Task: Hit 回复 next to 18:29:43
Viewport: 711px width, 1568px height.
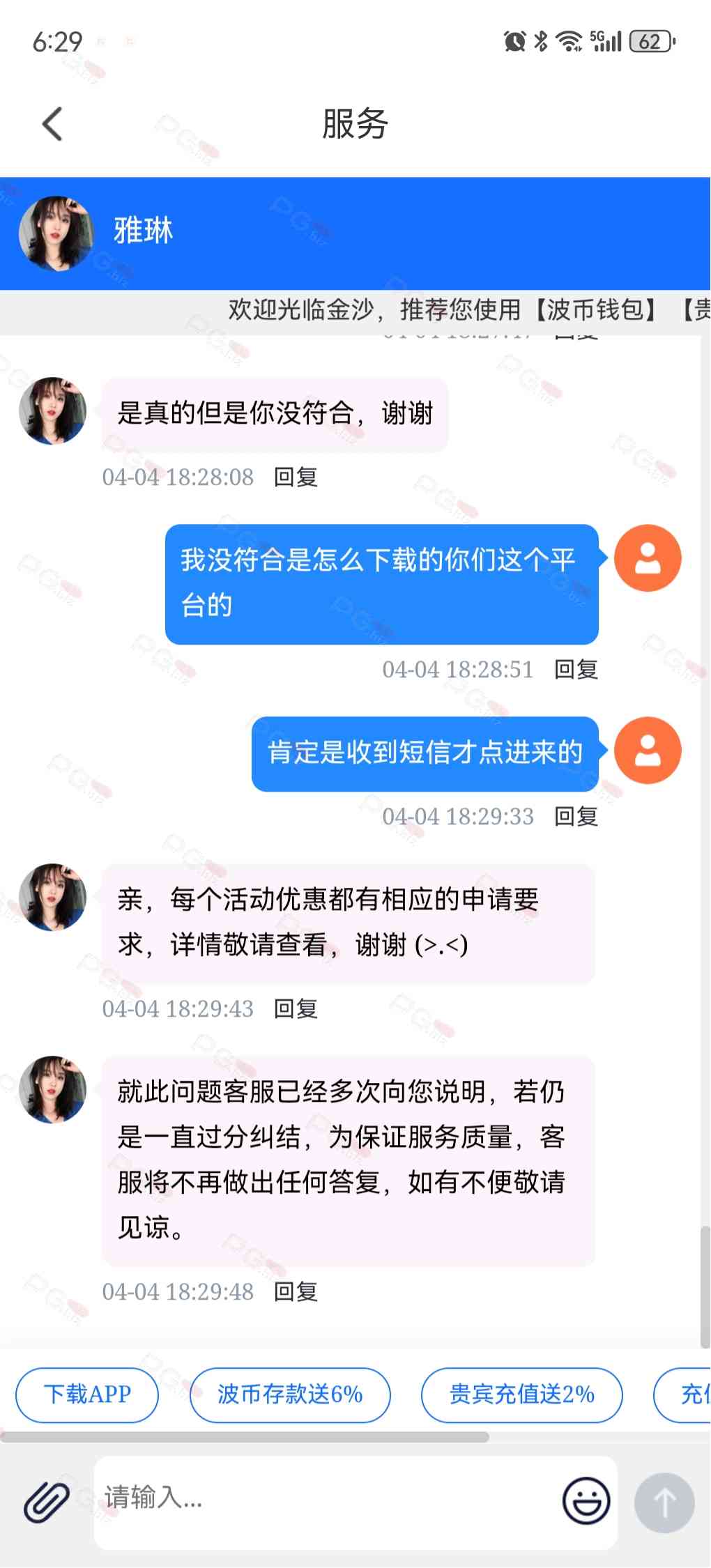Action: tap(296, 1008)
